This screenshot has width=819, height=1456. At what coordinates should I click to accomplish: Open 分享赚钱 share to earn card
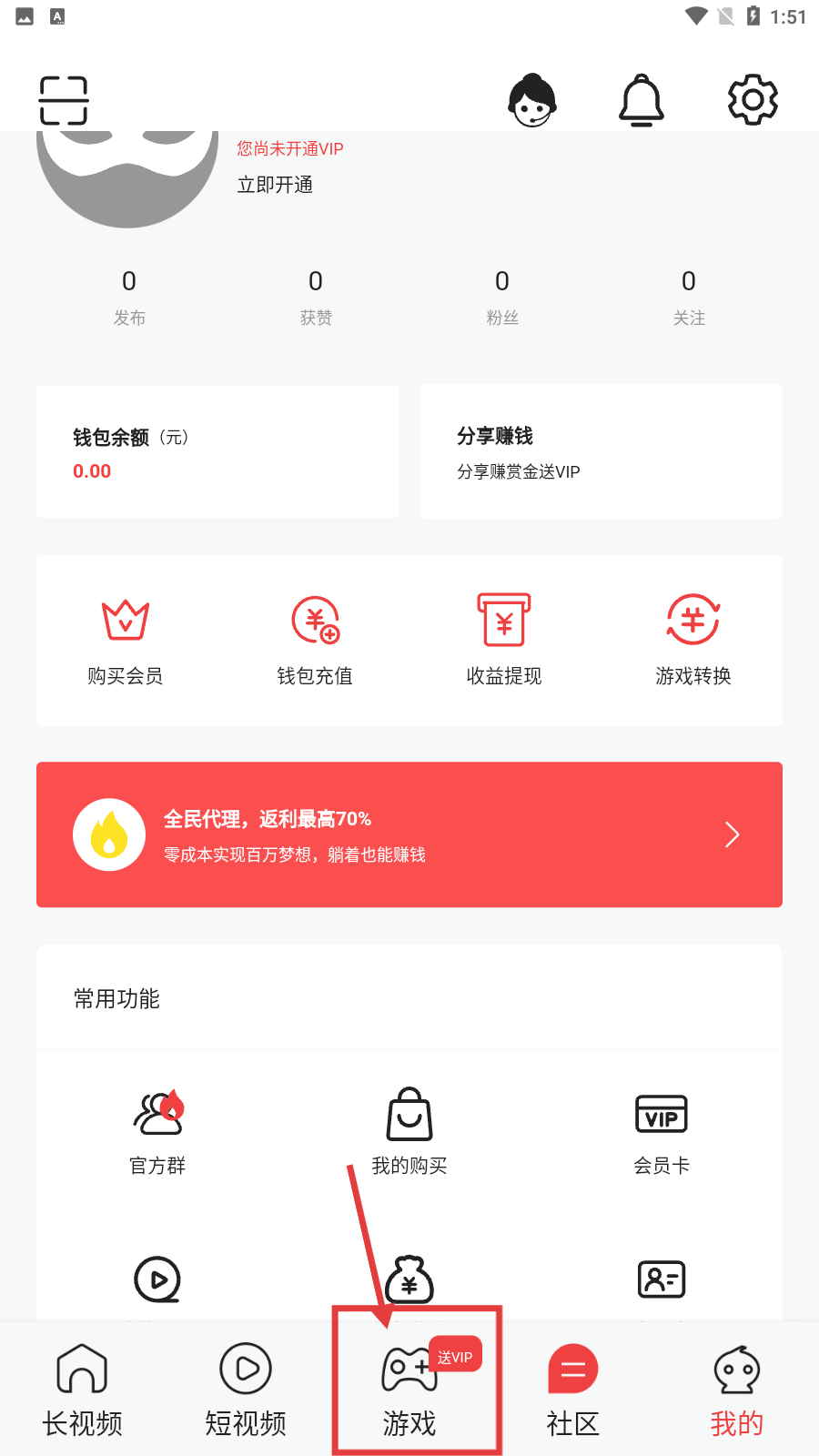(x=601, y=452)
